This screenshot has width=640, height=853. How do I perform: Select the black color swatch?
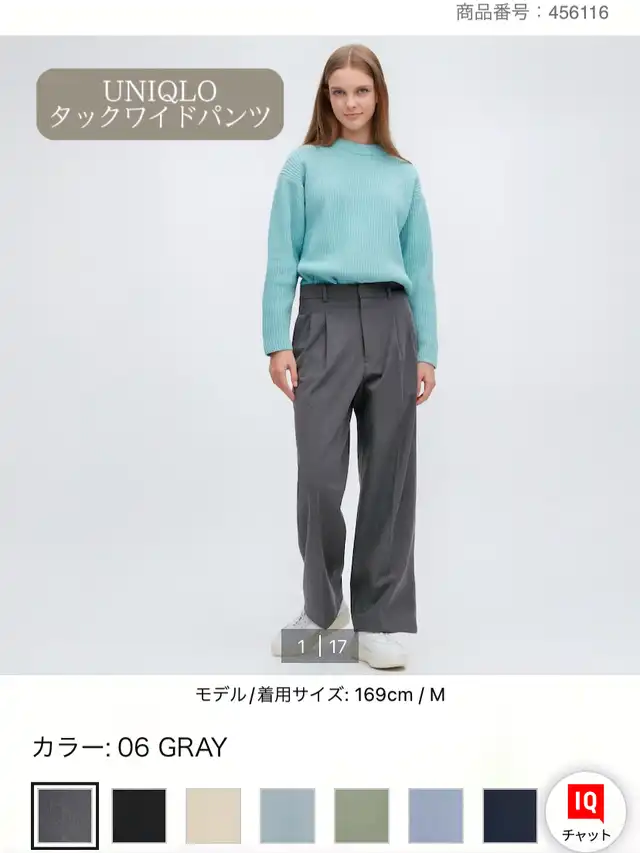(139, 815)
